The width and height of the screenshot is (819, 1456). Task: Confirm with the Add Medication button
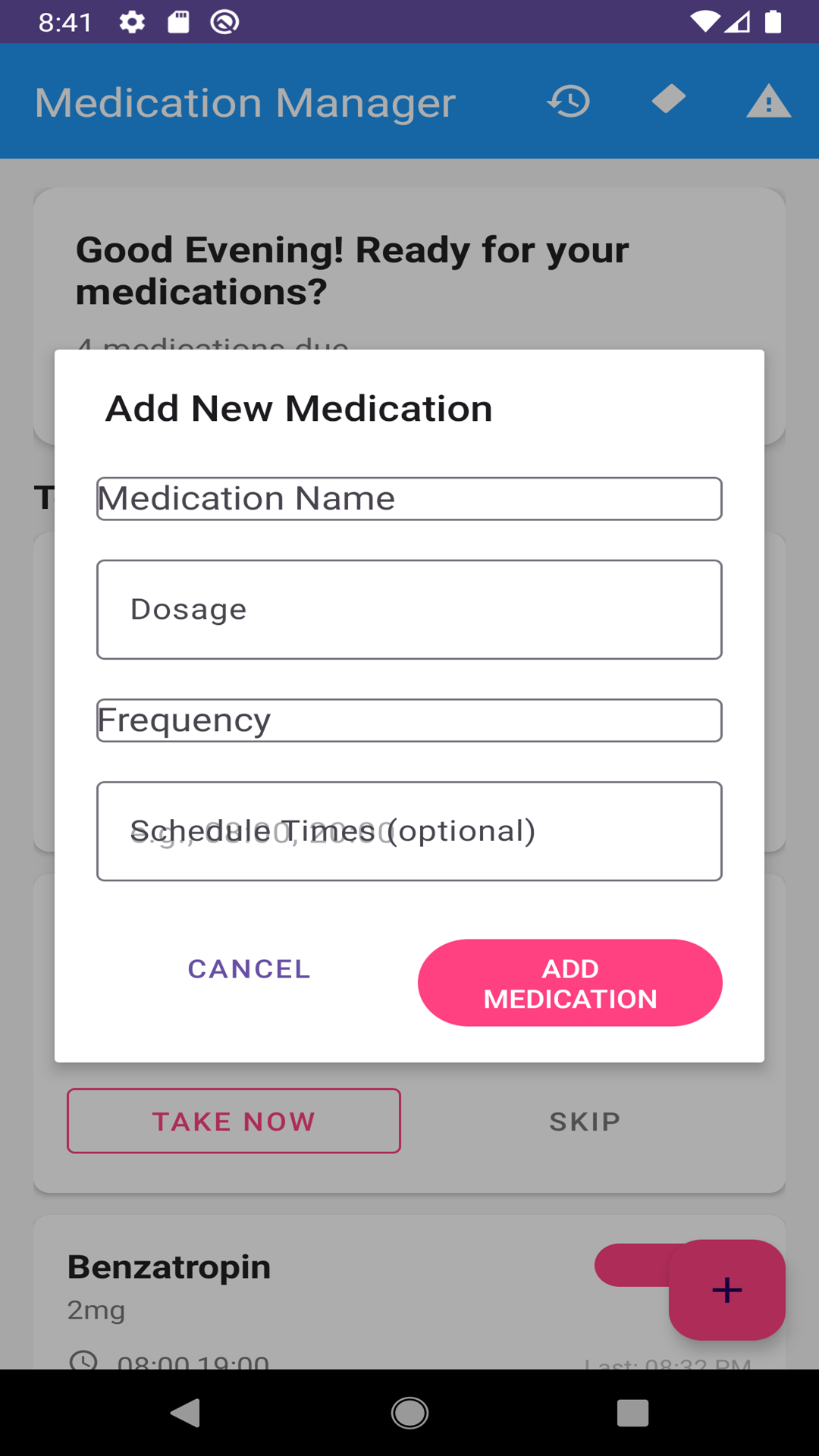pyautogui.click(x=570, y=984)
